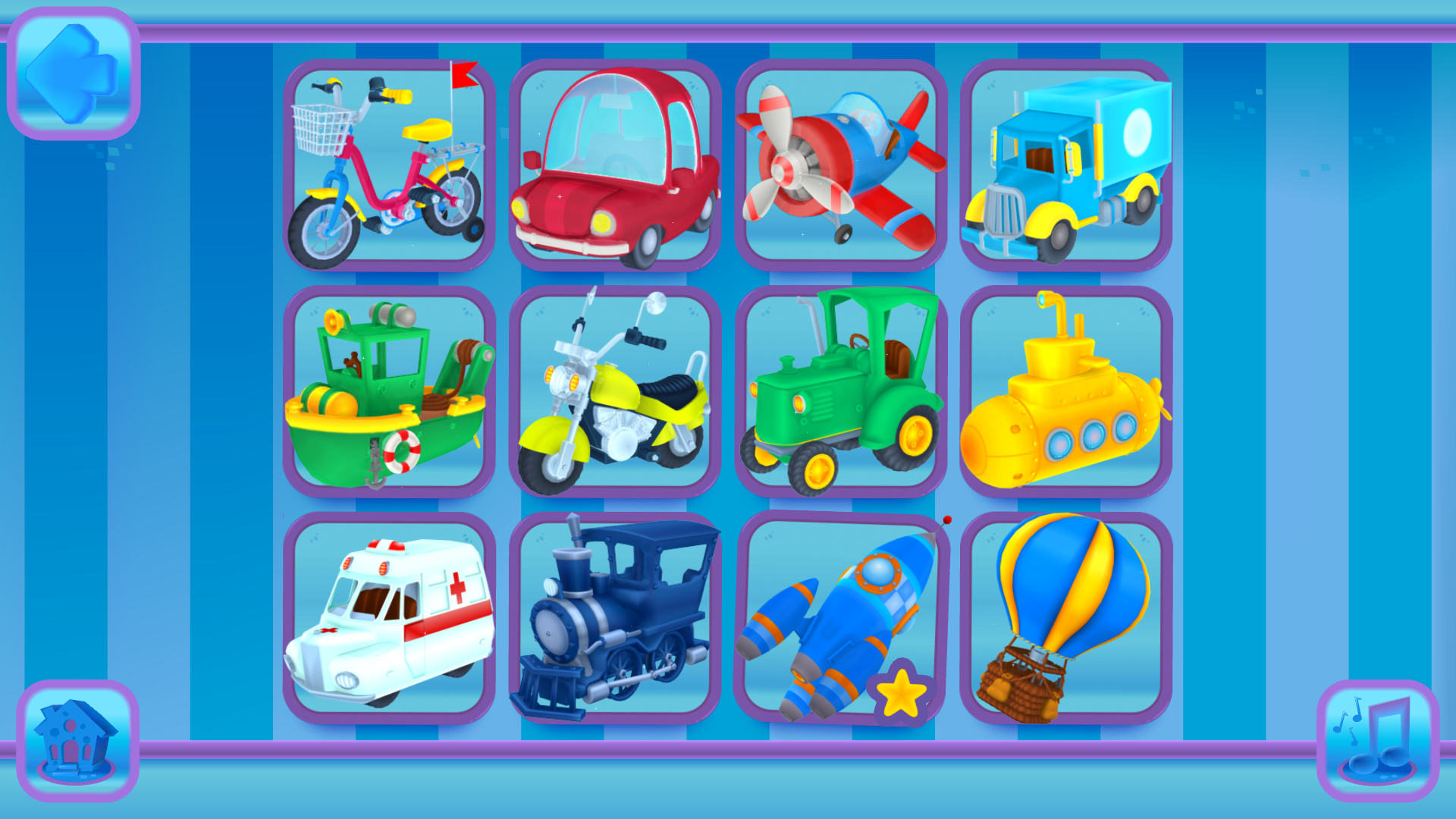Toggle the music note button

[1378, 741]
